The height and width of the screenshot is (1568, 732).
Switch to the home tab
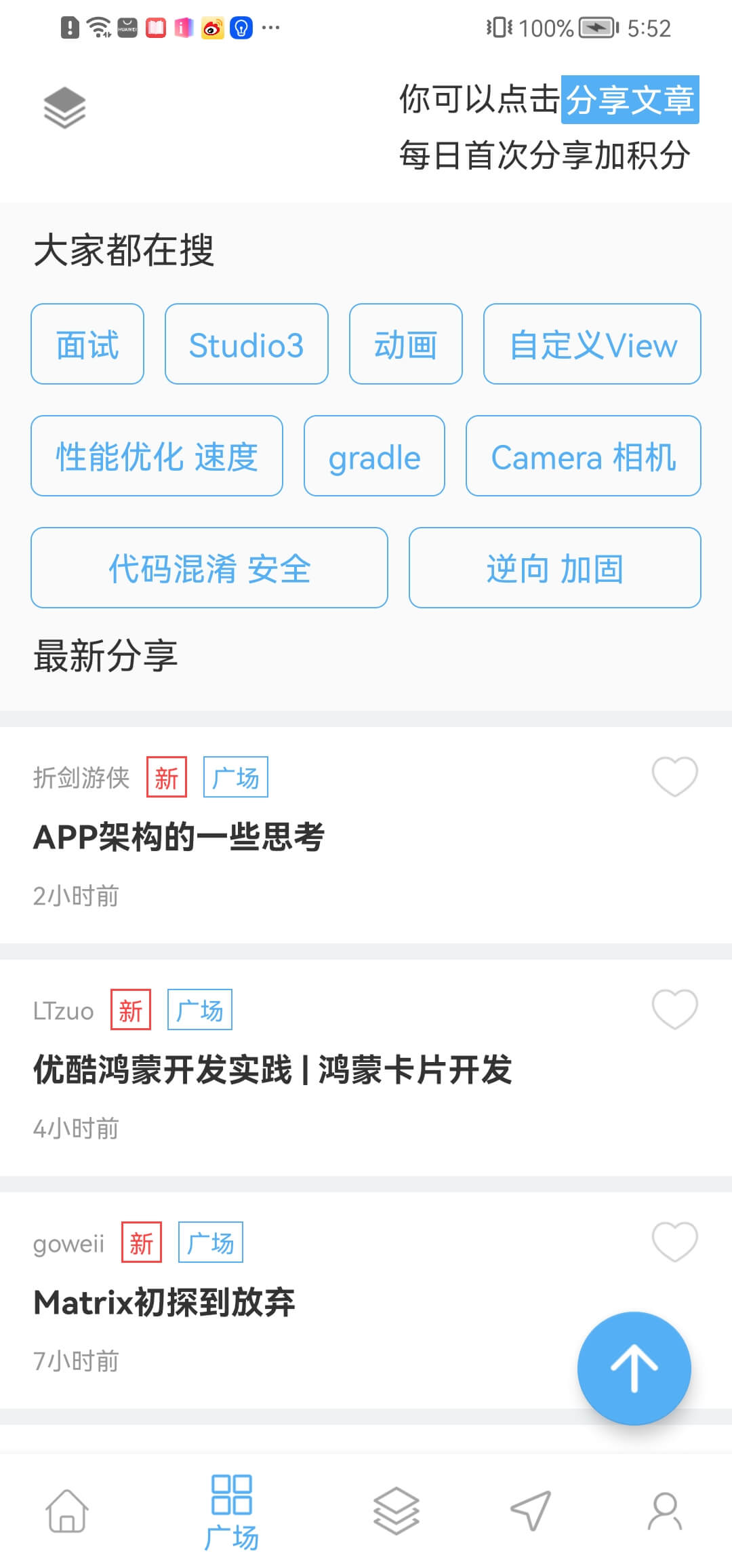[x=67, y=1510]
